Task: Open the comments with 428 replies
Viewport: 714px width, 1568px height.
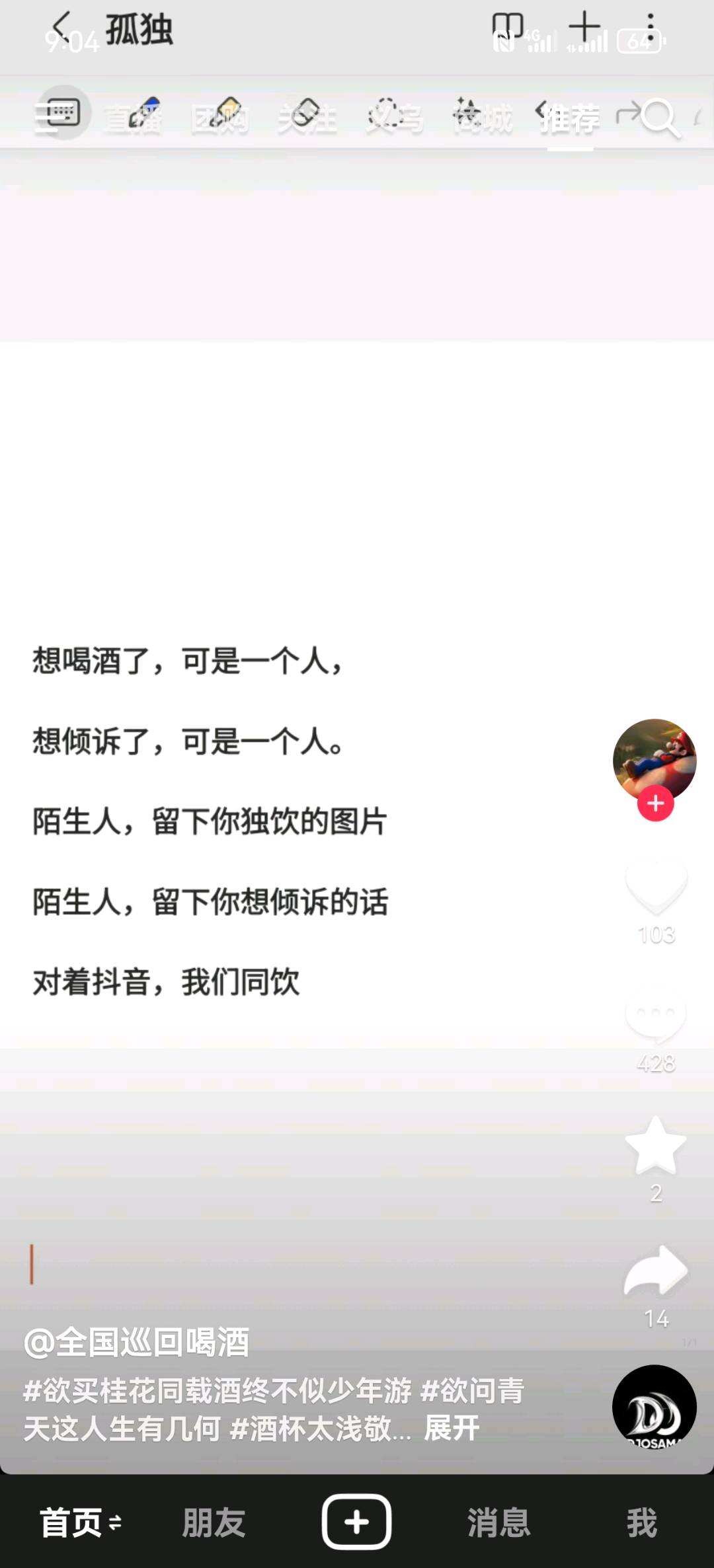Action: pos(656,1014)
